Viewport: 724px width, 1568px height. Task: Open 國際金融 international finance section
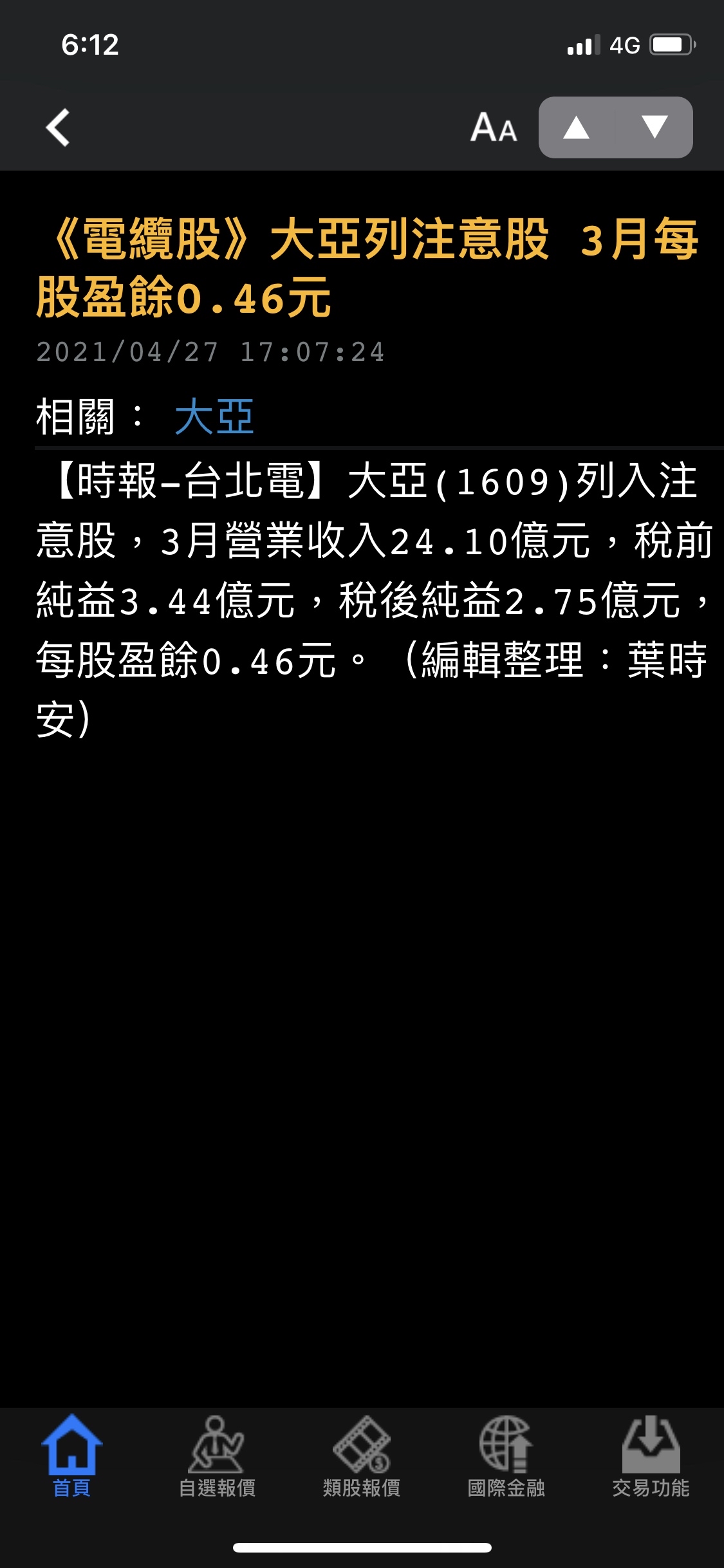pos(507,1474)
